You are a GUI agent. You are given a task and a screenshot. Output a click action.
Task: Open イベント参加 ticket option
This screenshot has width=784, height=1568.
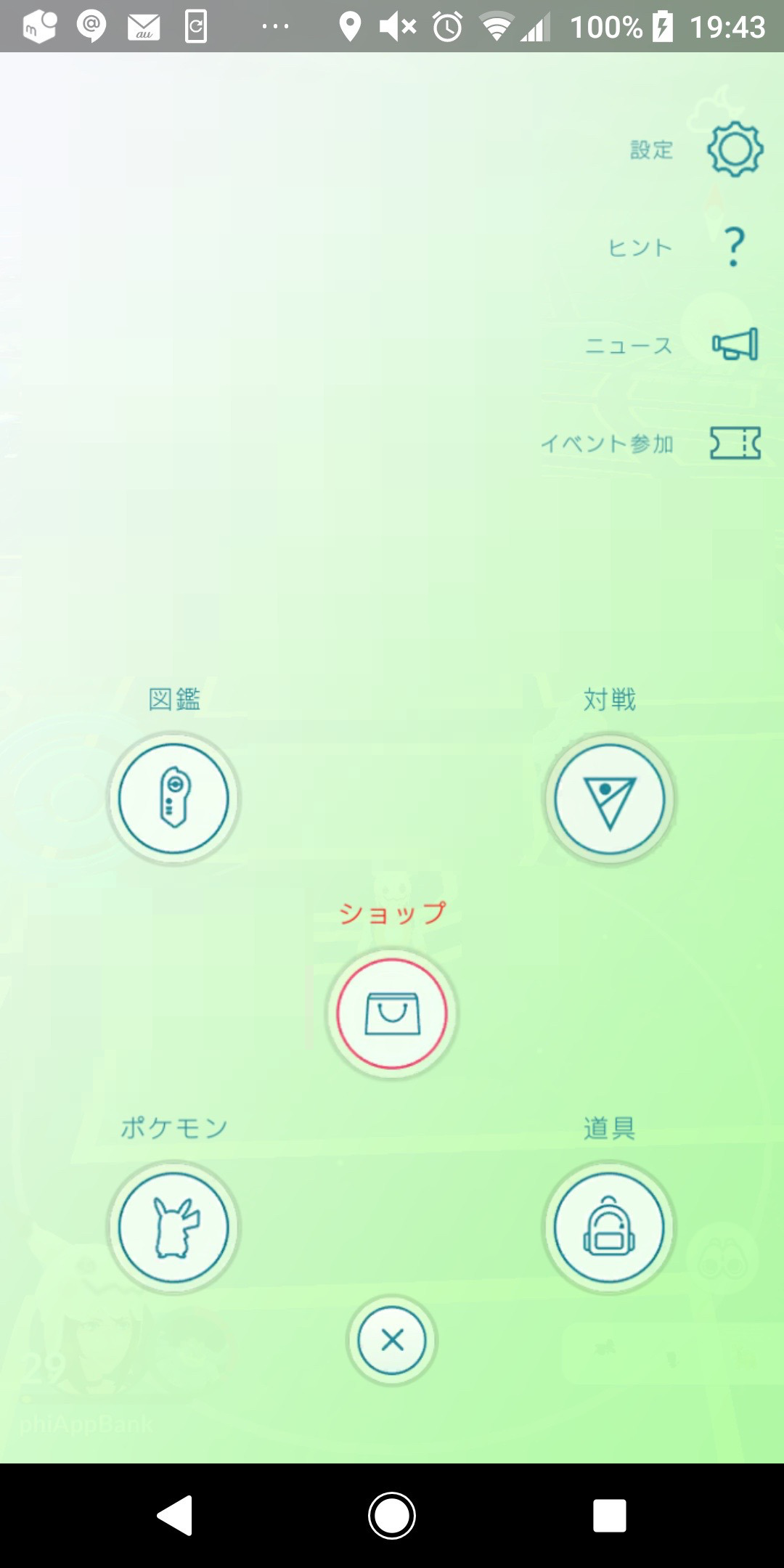pyautogui.click(x=735, y=443)
